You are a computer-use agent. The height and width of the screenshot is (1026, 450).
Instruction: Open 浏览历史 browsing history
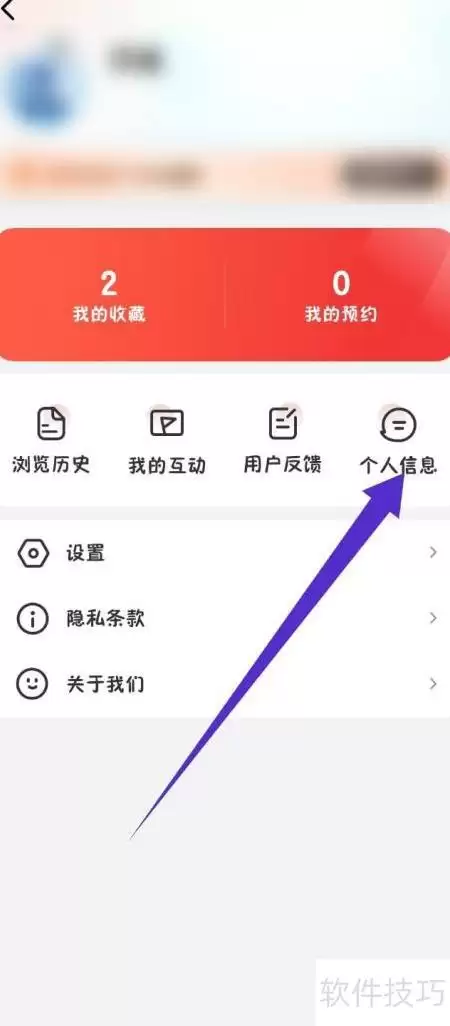[51, 440]
